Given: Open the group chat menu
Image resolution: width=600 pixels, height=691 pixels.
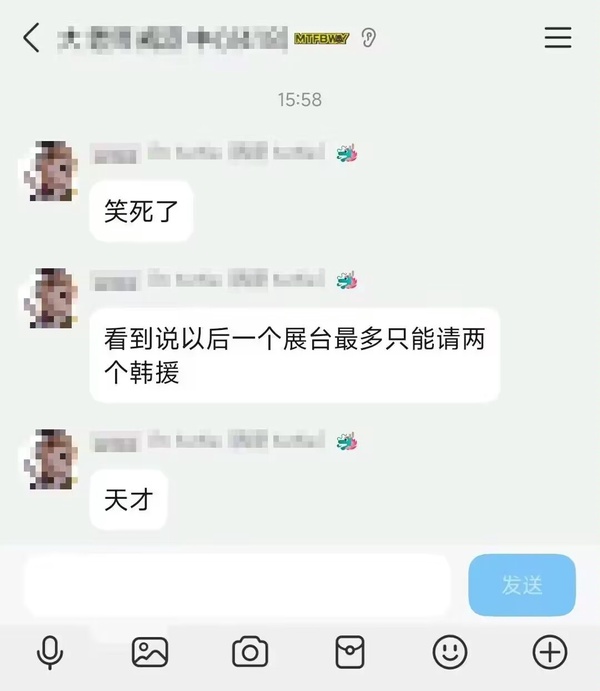Looking at the screenshot, I should pyautogui.click(x=557, y=39).
